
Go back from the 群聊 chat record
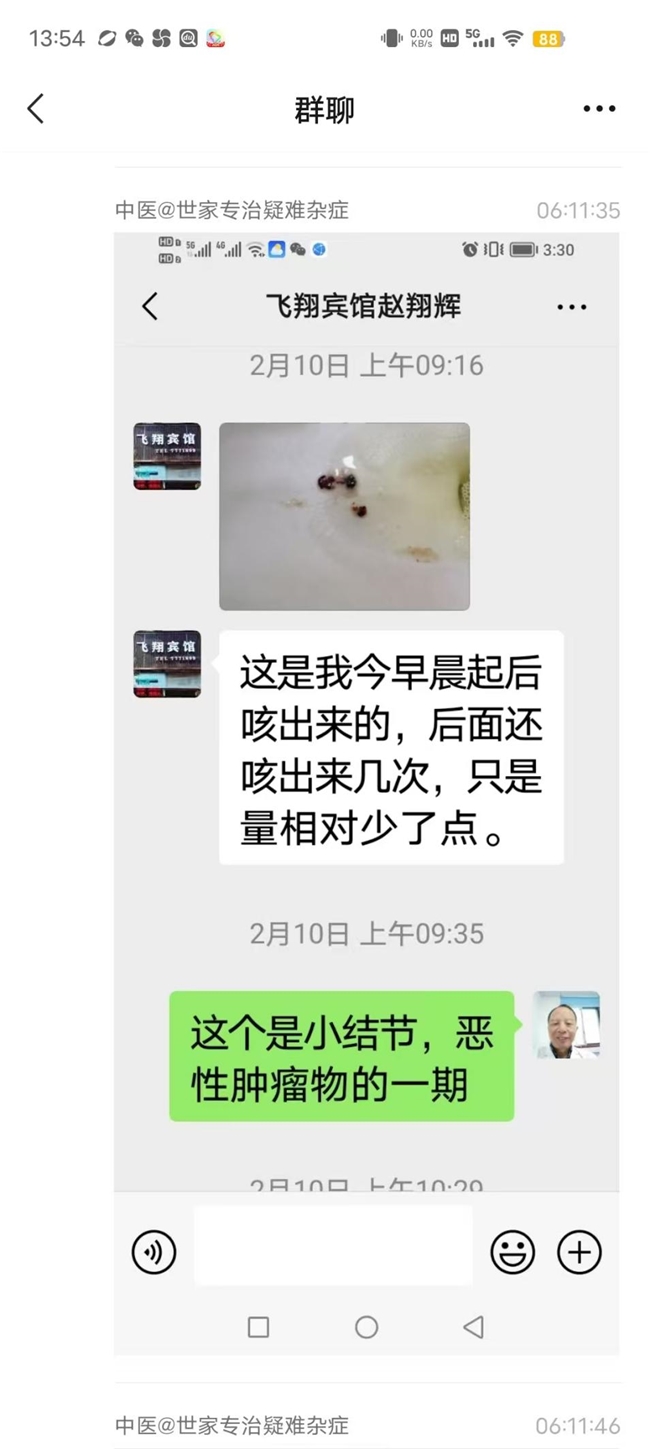(x=36, y=109)
